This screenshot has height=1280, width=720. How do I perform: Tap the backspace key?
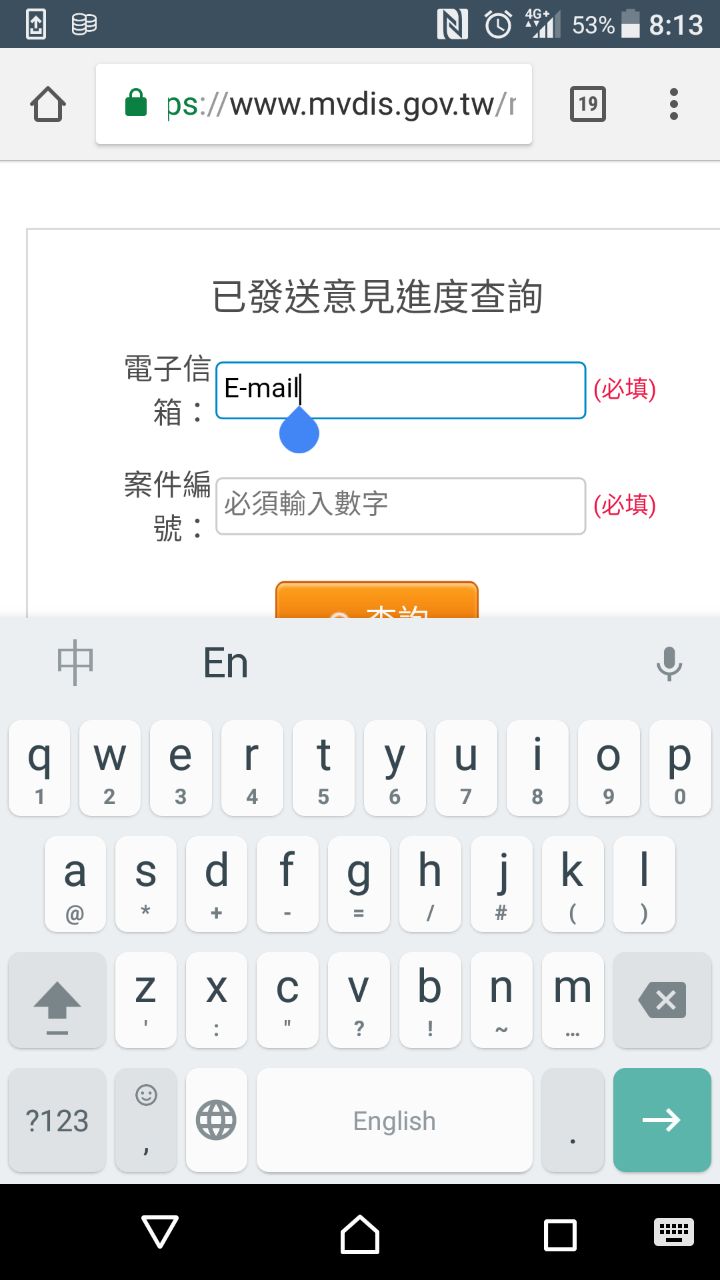pyautogui.click(x=661, y=1000)
